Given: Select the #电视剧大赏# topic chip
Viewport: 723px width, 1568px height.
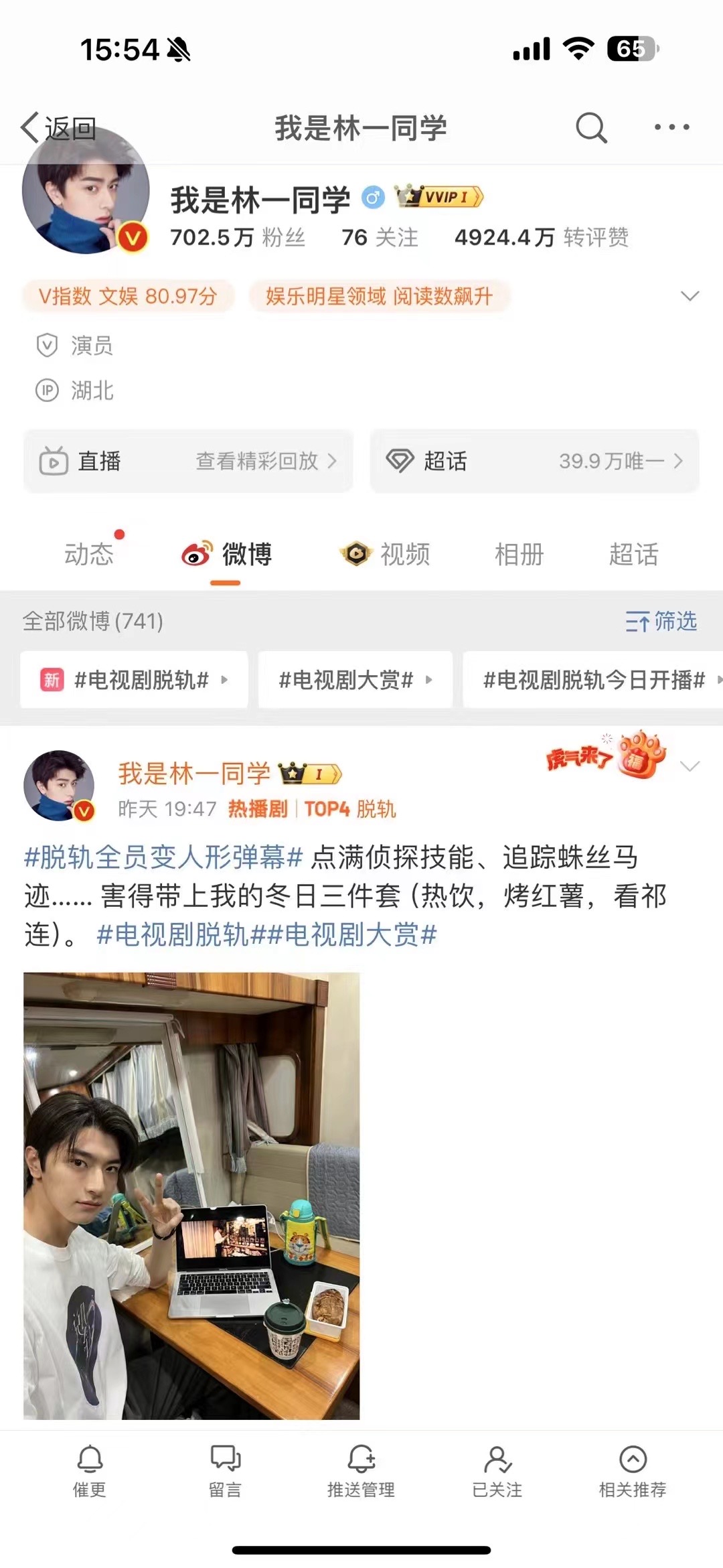Looking at the screenshot, I should pyautogui.click(x=355, y=680).
